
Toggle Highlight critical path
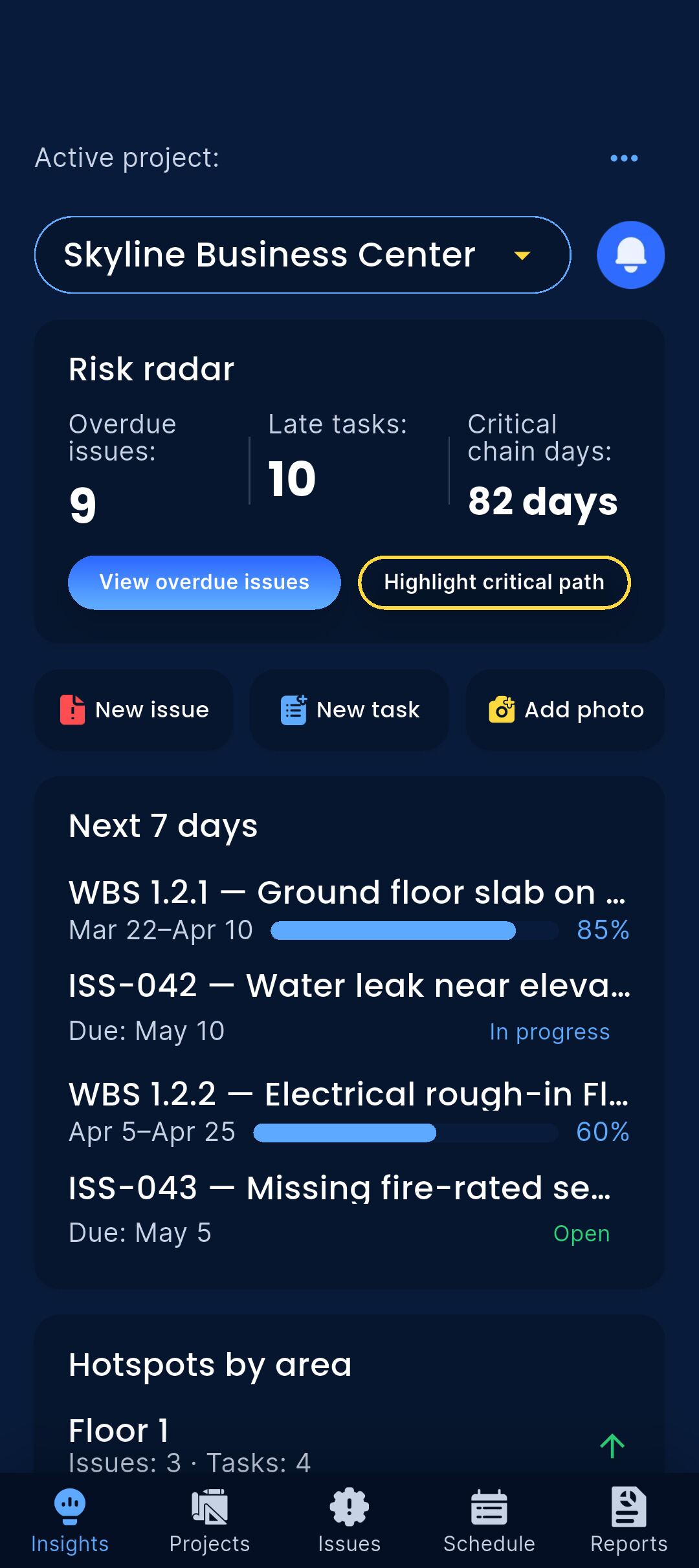[494, 582]
